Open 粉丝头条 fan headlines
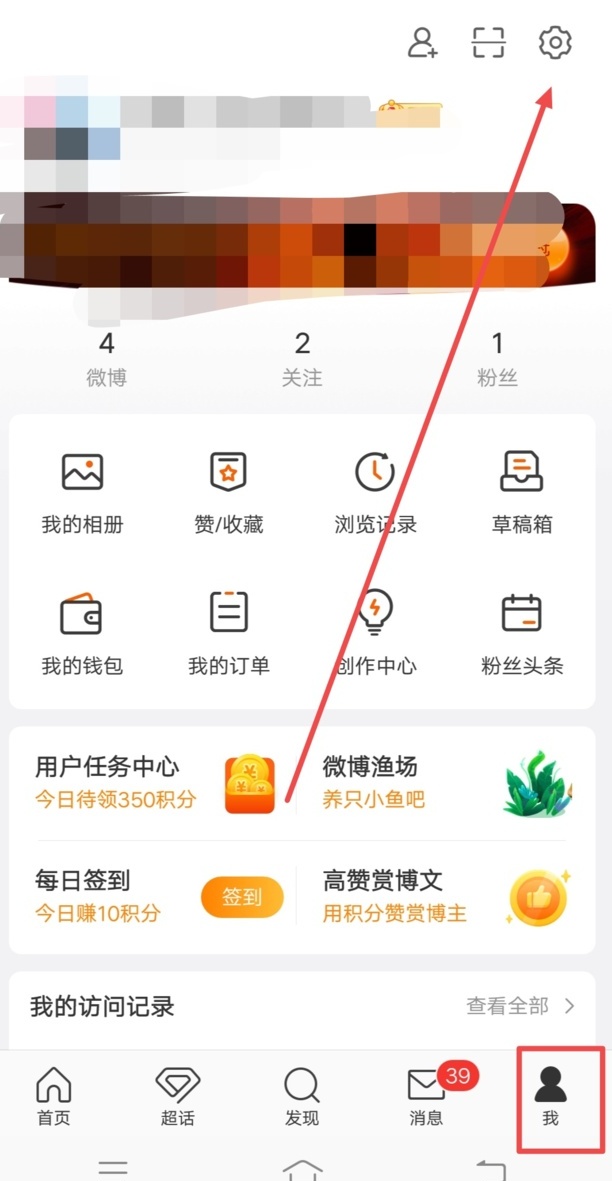The width and height of the screenshot is (612, 1181). click(521, 633)
